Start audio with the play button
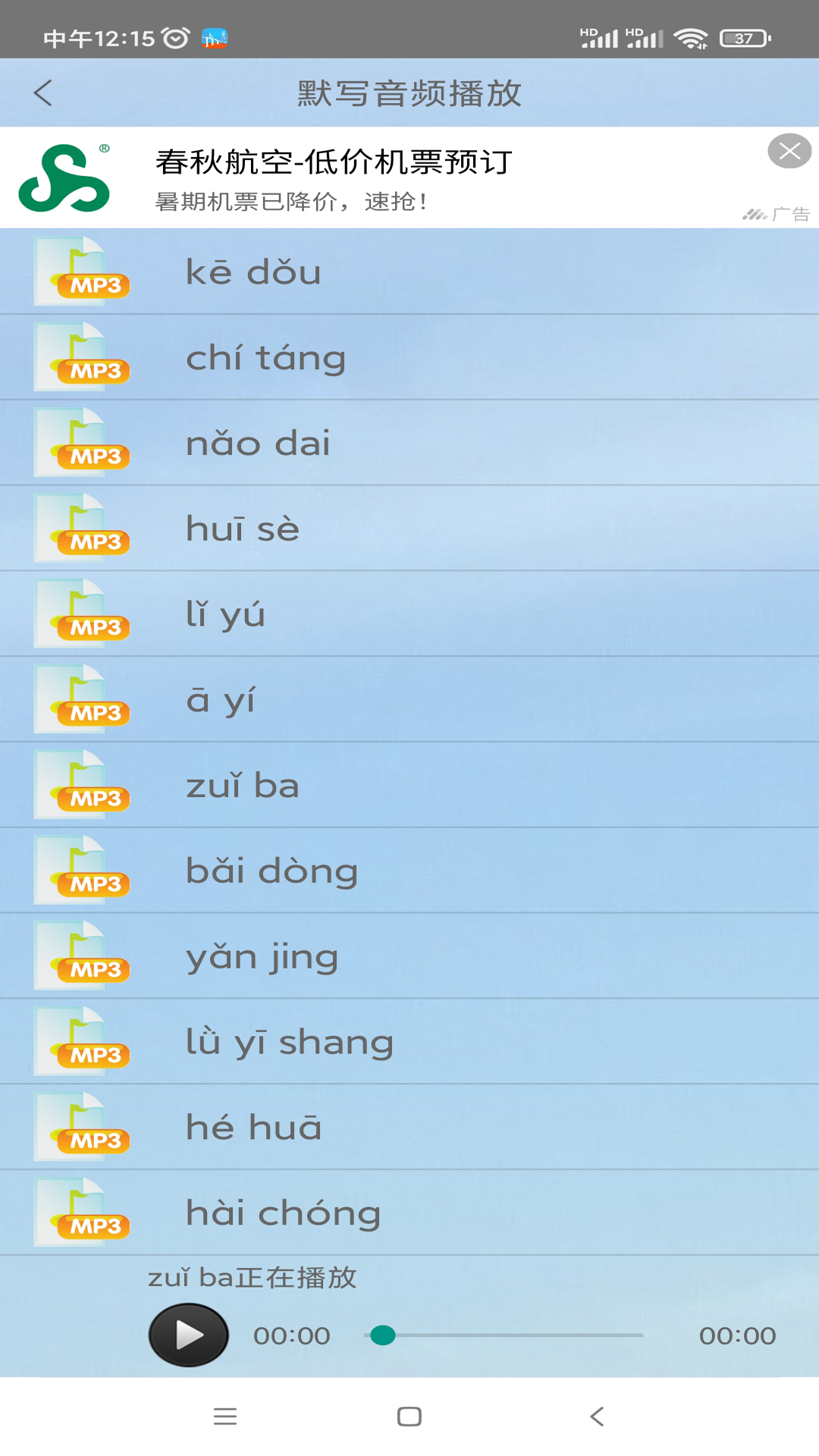Viewport: 819px width, 1456px height. pyautogui.click(x=188, y=1335)
